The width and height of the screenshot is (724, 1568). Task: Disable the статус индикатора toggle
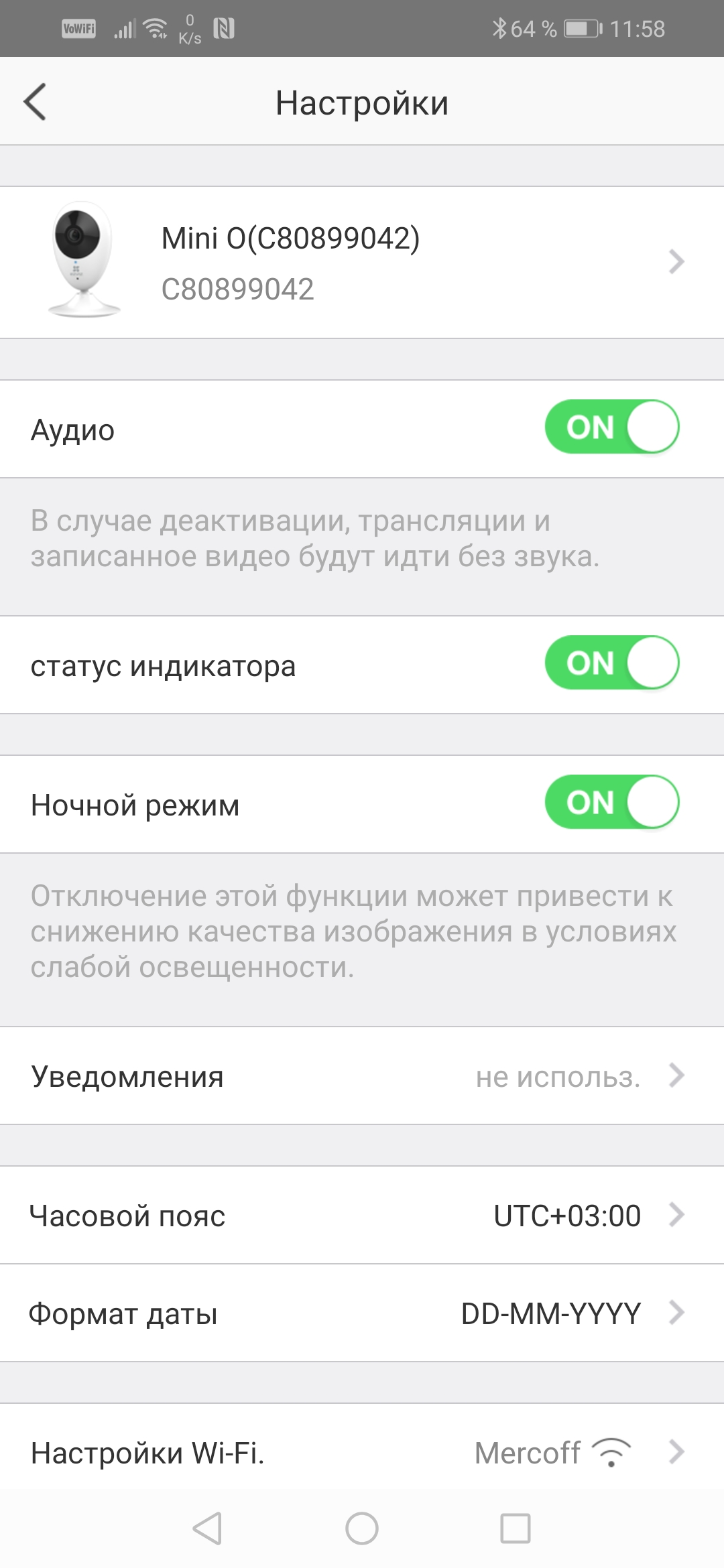point(611,663)
